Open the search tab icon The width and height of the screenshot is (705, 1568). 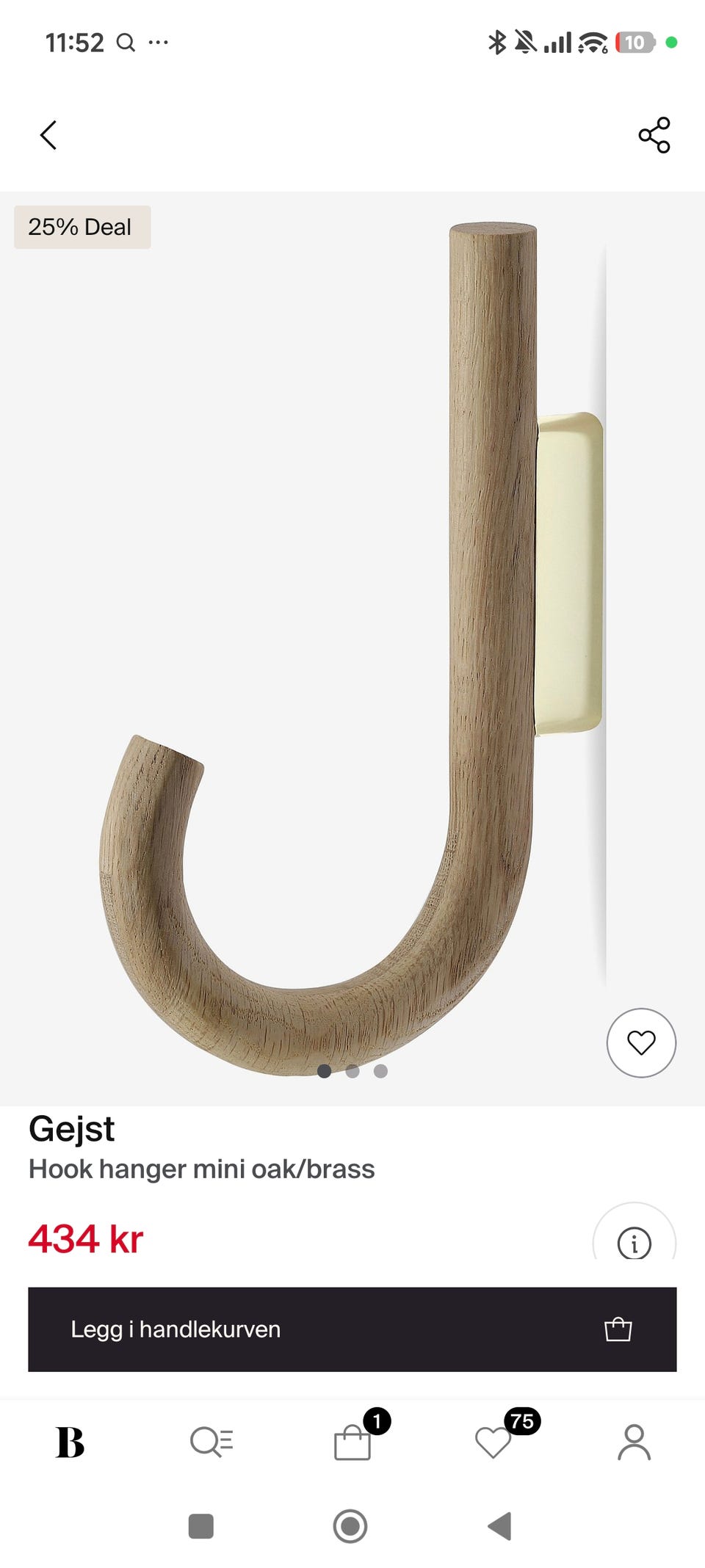click(211, 1442)
